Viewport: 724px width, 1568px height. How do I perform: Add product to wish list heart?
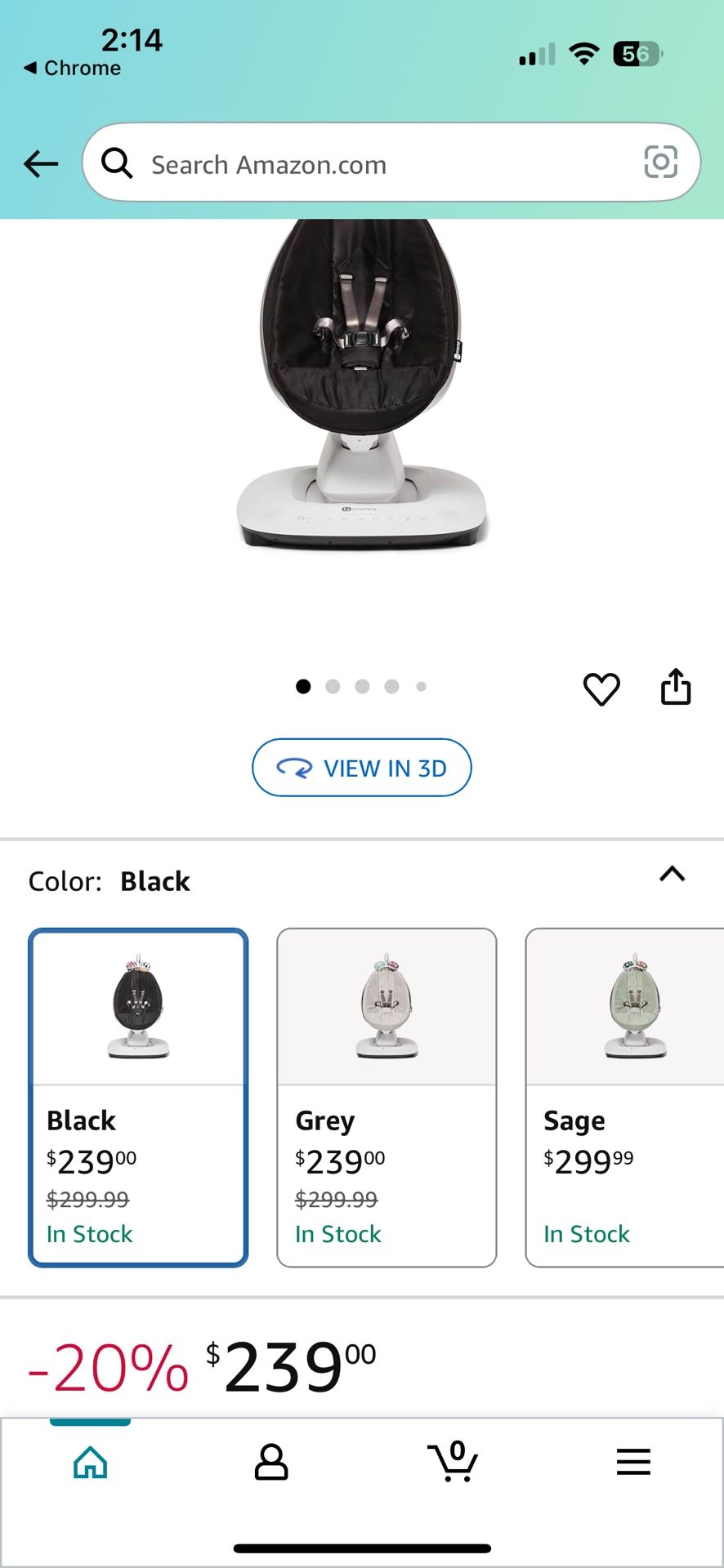coord(601,689)
